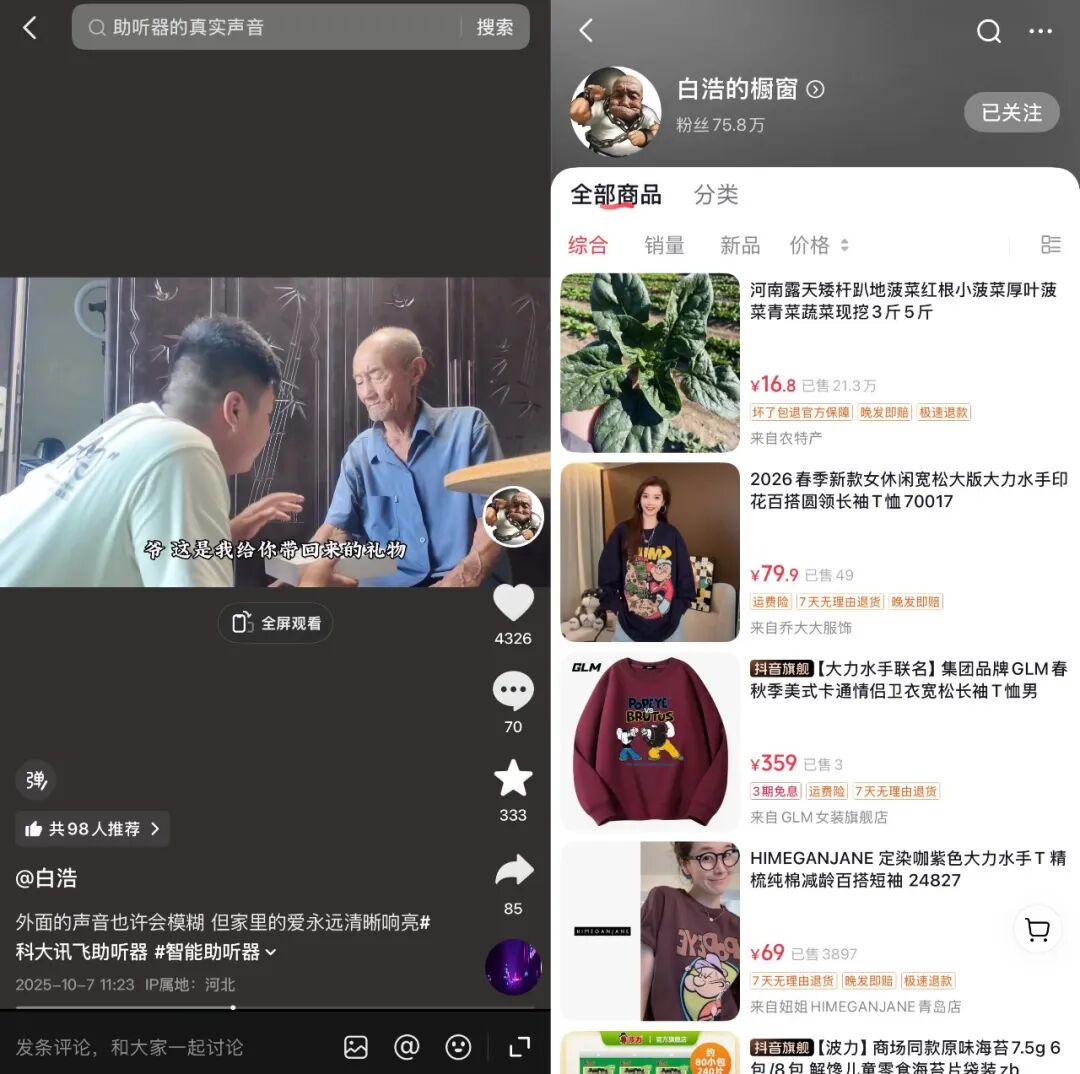Tap the 已关注 button
The height and width of the screenshot is (1074, 1080).
[1011, 113]
